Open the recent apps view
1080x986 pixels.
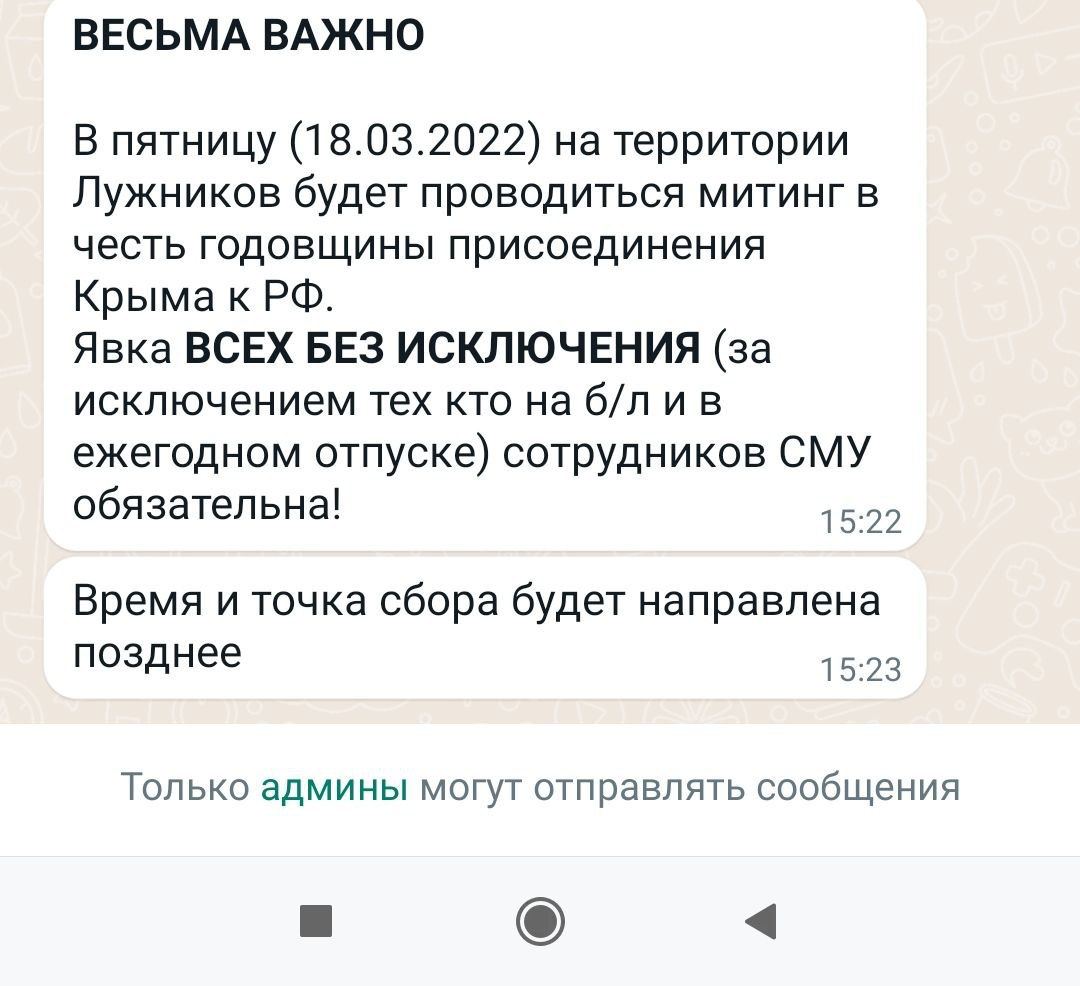pos(316,921)
